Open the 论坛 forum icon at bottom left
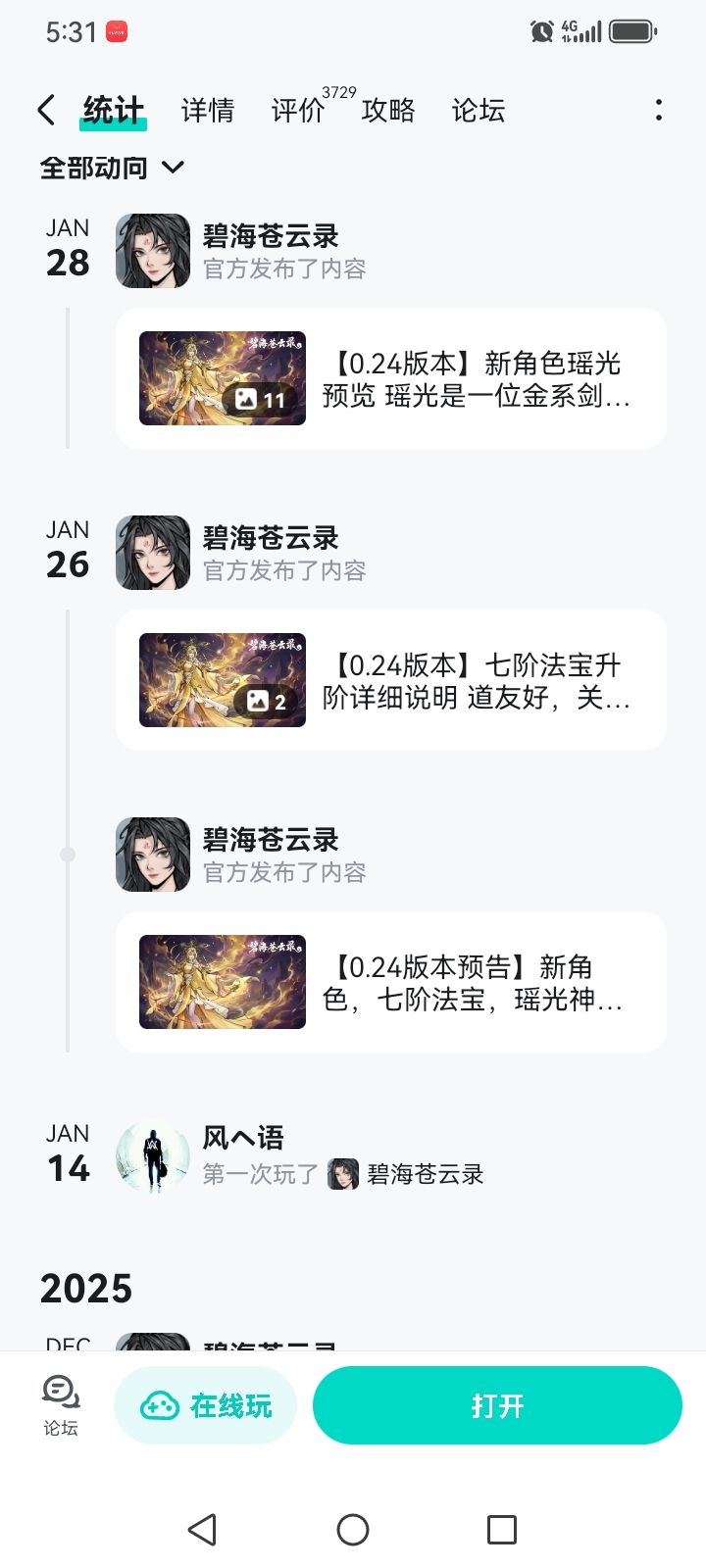This screenshot has width=706, height=1568. pos(60,1403)
